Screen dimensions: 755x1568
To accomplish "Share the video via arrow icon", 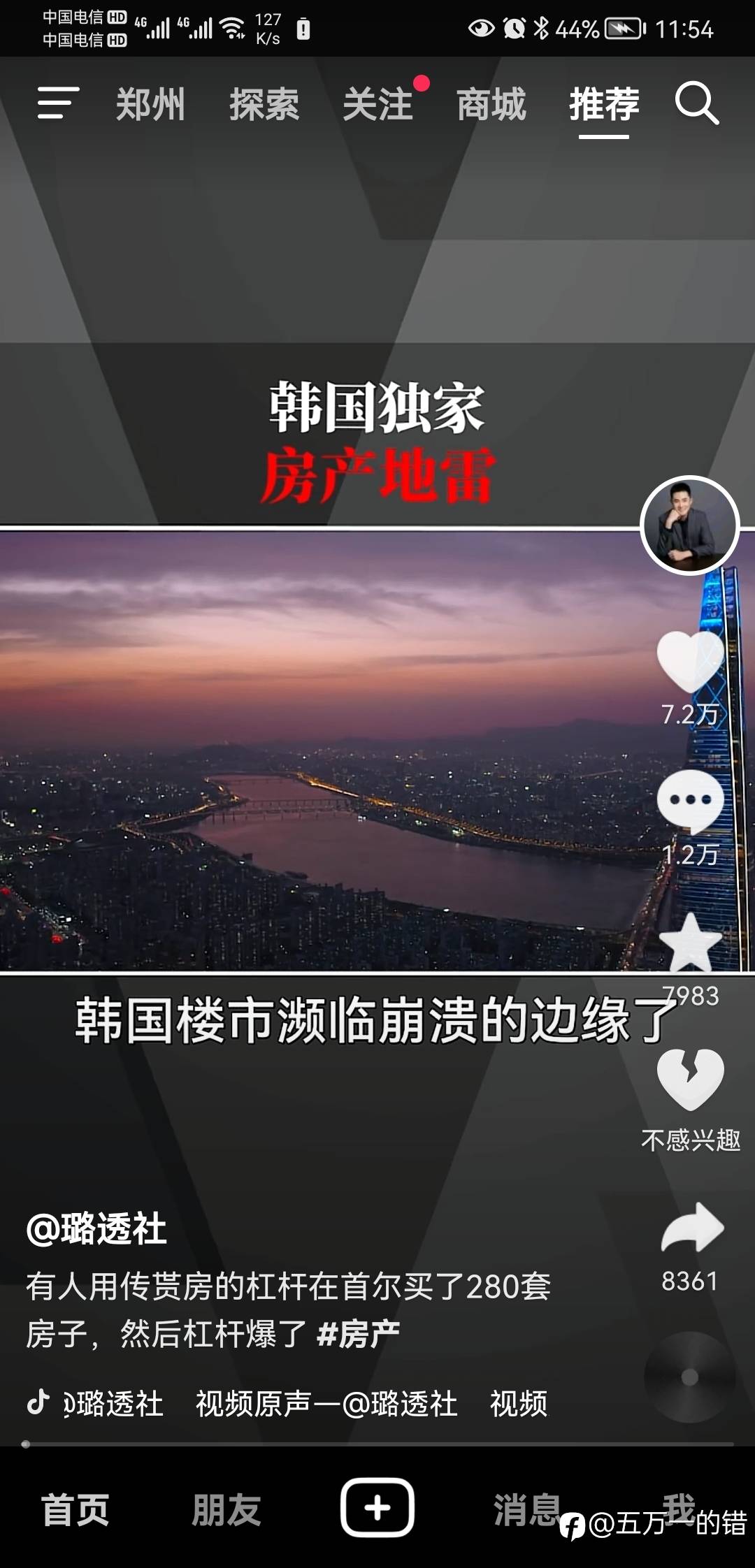I will point(691,1228).
